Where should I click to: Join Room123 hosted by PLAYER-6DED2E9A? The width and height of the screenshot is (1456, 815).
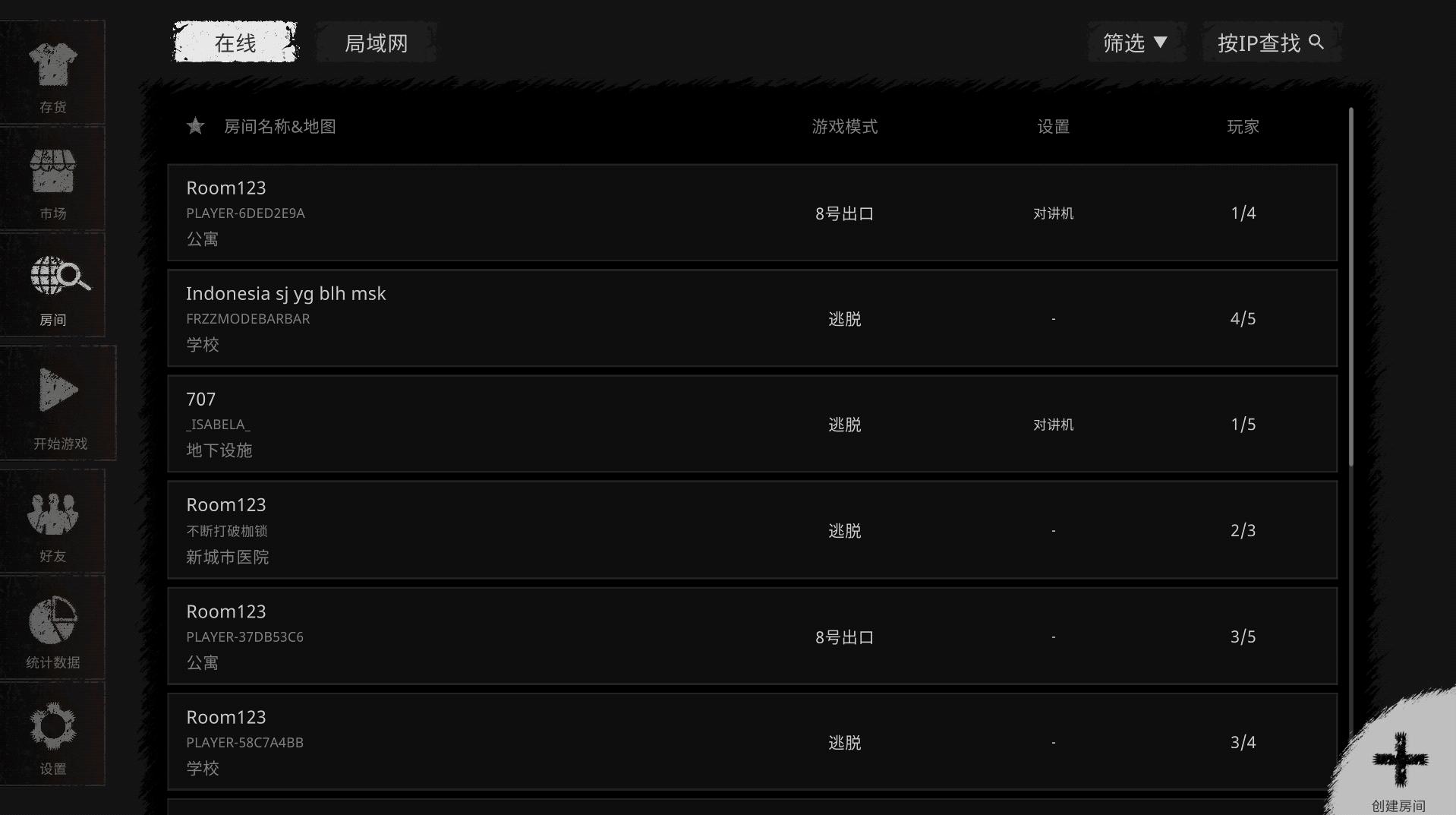[752, 213]
